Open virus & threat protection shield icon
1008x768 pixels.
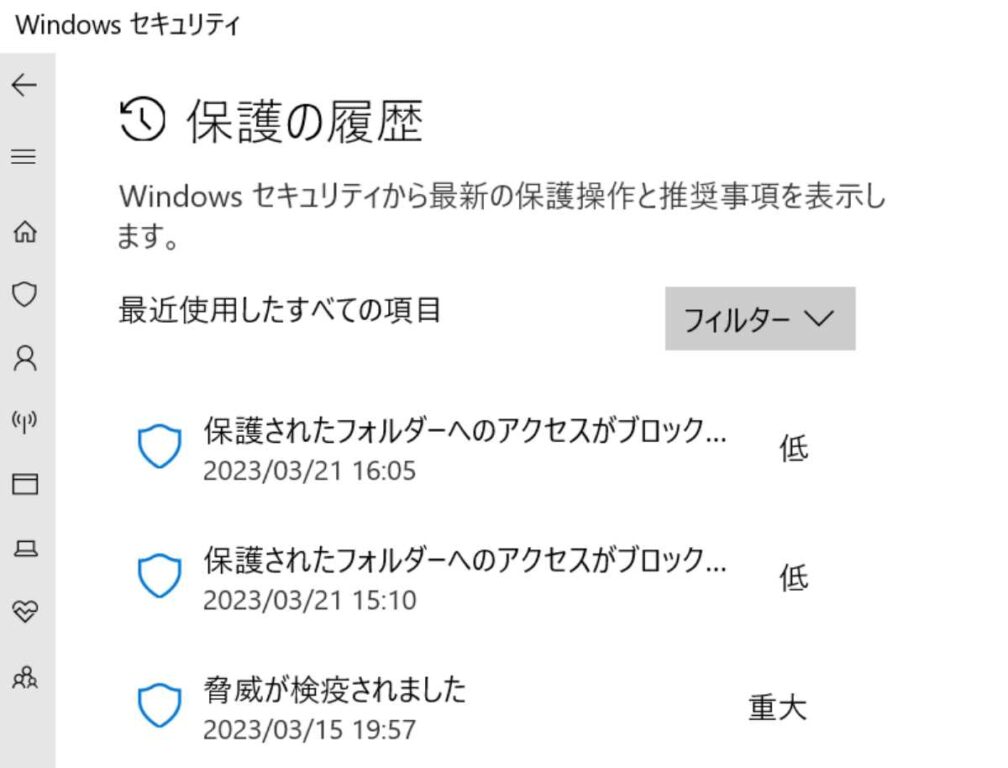pyautogui.click(x=24, y=294)
